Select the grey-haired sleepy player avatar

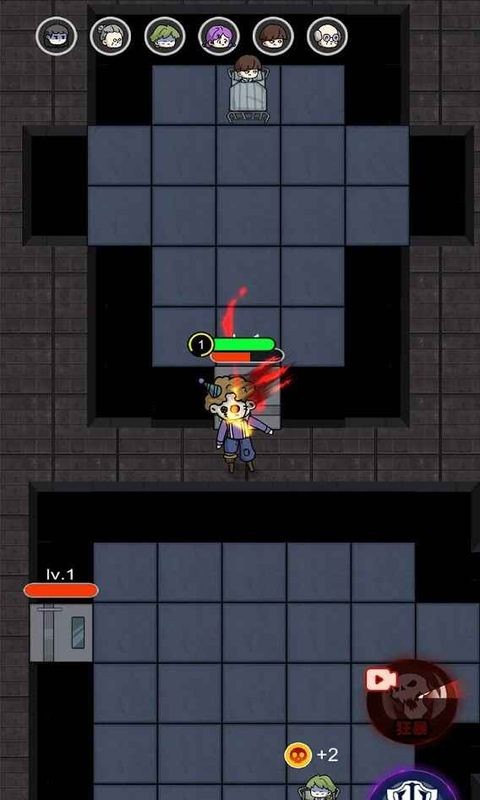pos(110,36)
